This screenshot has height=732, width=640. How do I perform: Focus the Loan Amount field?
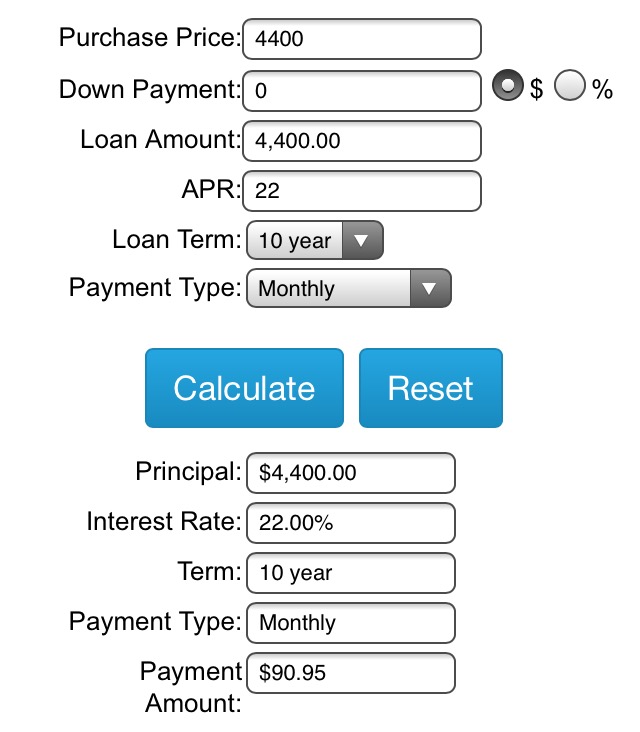click(362, 141)
